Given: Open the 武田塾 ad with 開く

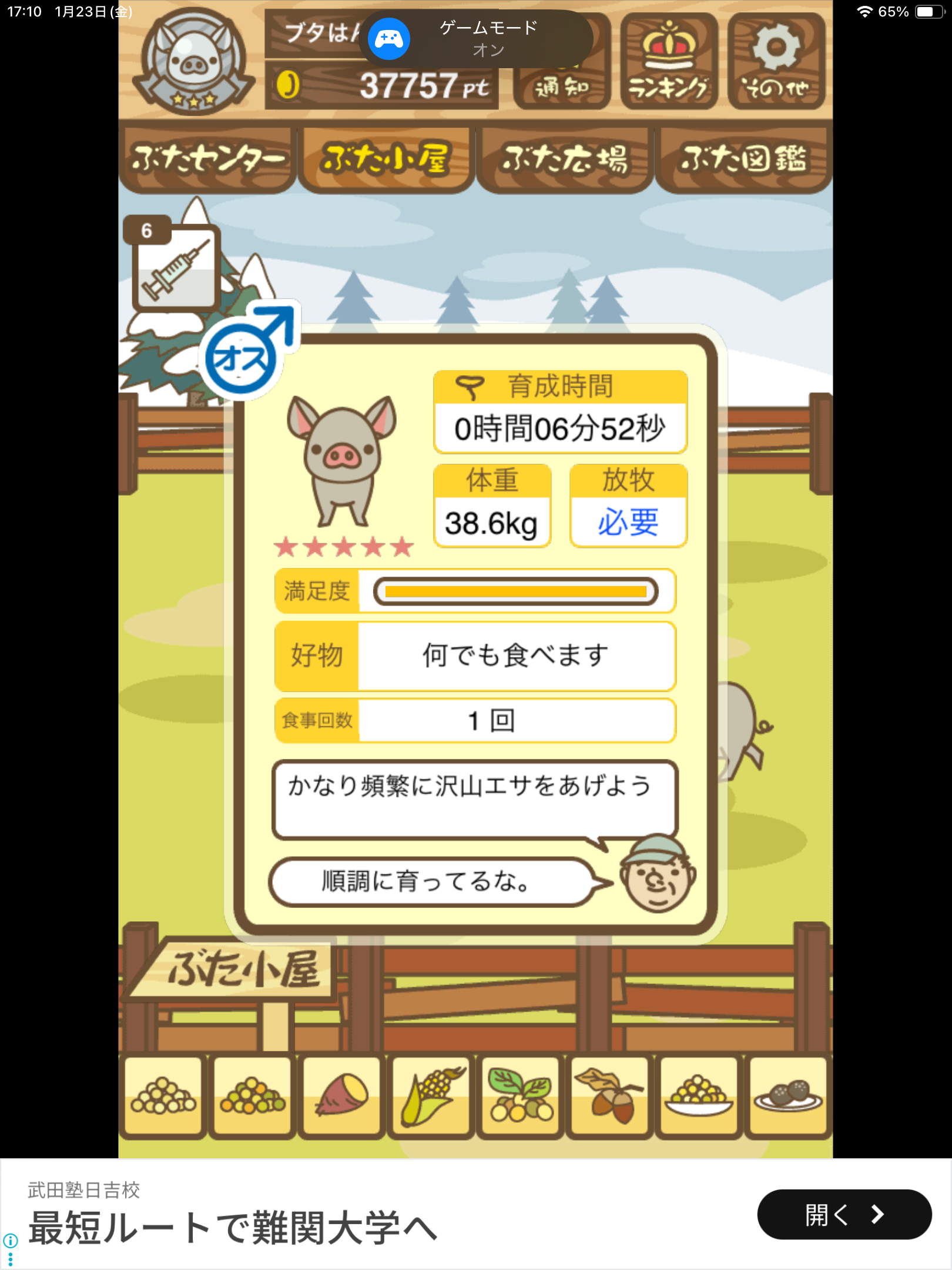Looking at the screenshot, I should click(844, 1214).
